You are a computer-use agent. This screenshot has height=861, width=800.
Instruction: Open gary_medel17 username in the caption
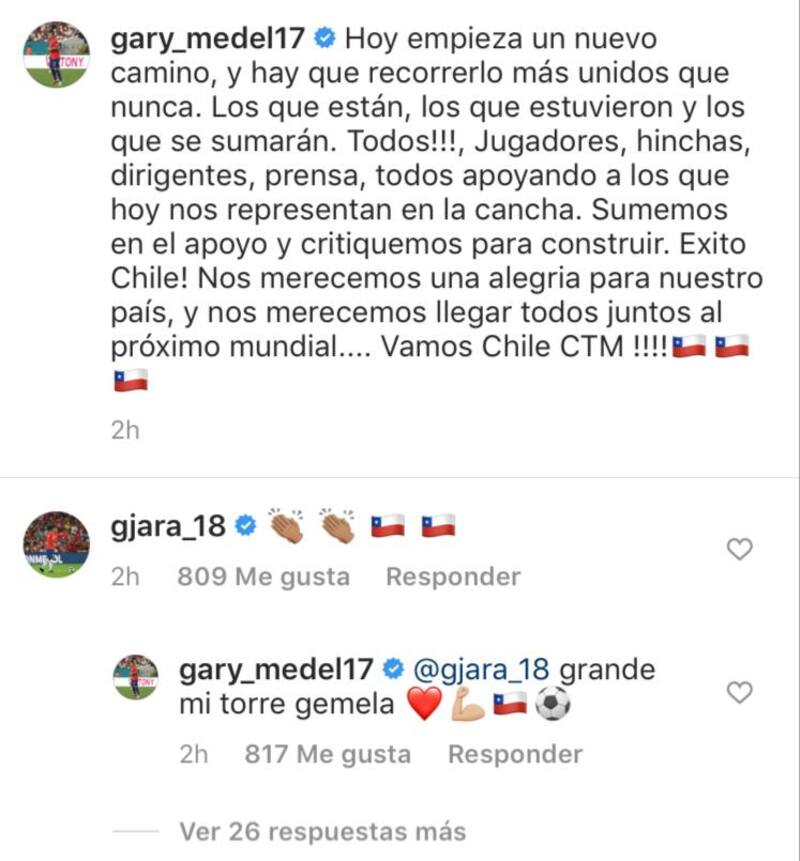pyautogui.click(x=208, y=40)
